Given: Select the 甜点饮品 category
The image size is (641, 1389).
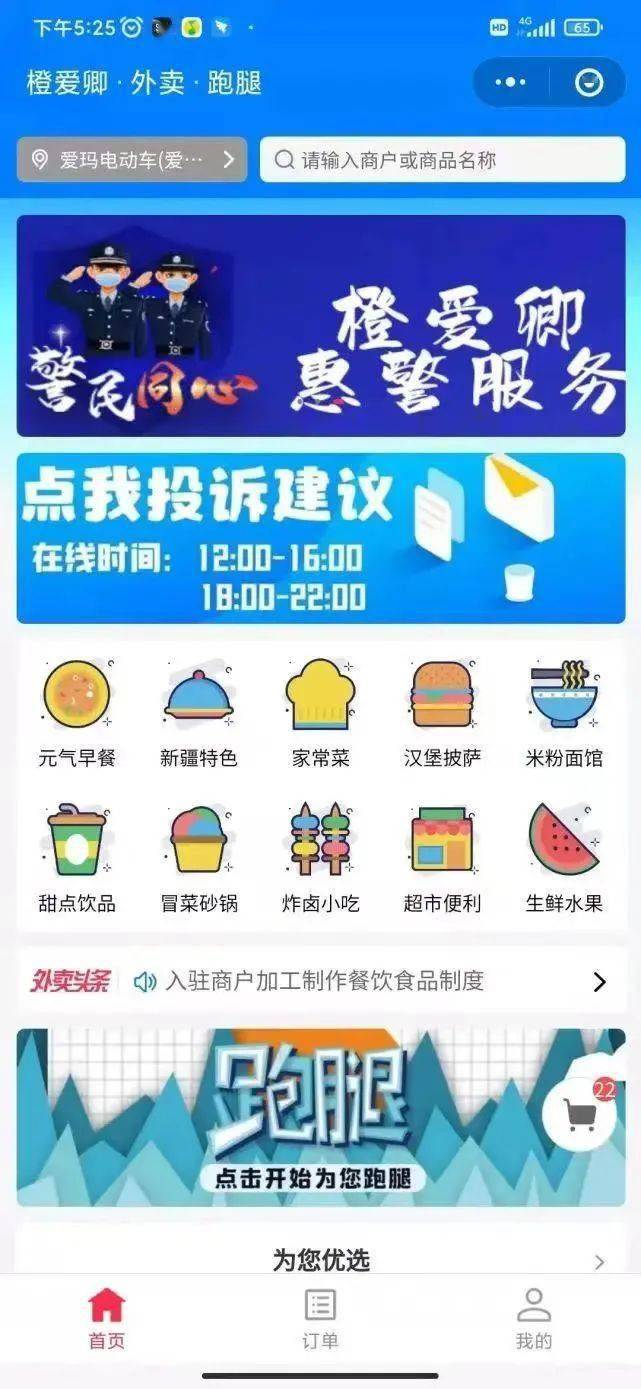Looking at the screenshot, I should tap(77, 859).
